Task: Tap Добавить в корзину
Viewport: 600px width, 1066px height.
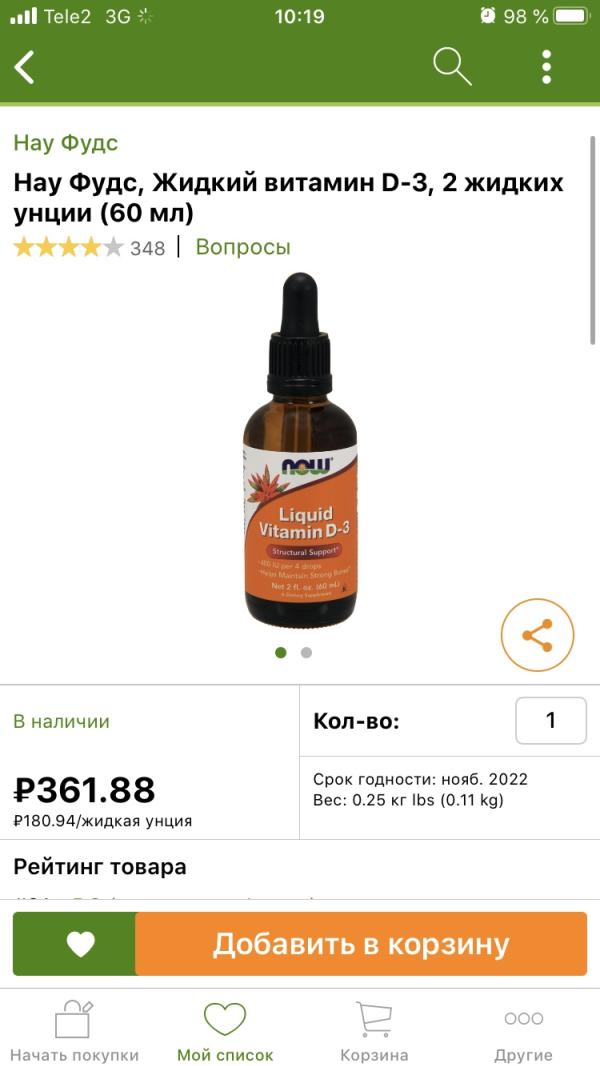Action: (x=361, y=944)
